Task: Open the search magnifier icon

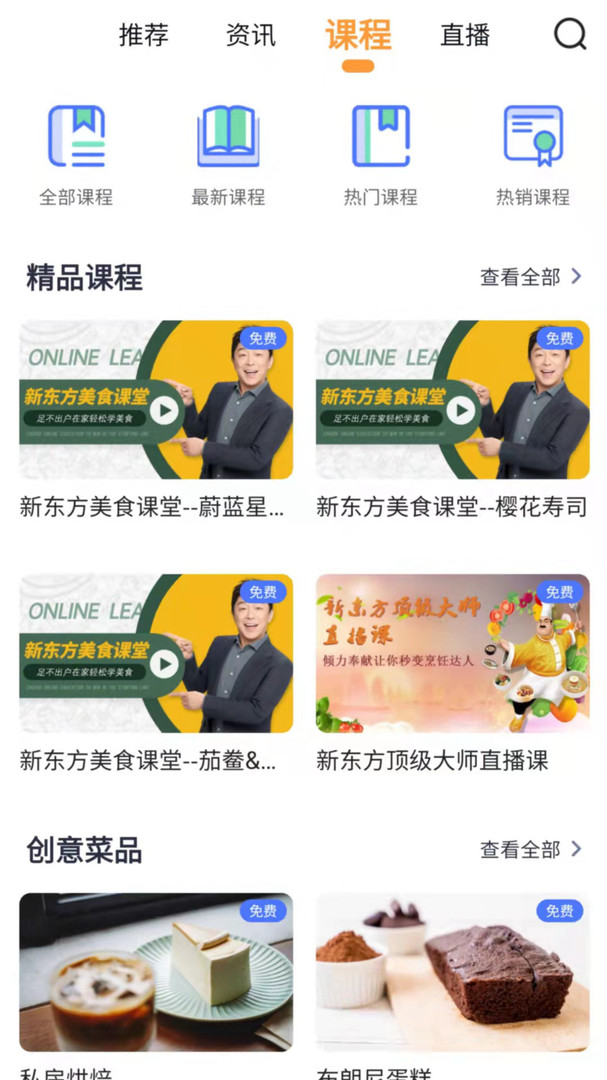Action: [x=570, y=34]
